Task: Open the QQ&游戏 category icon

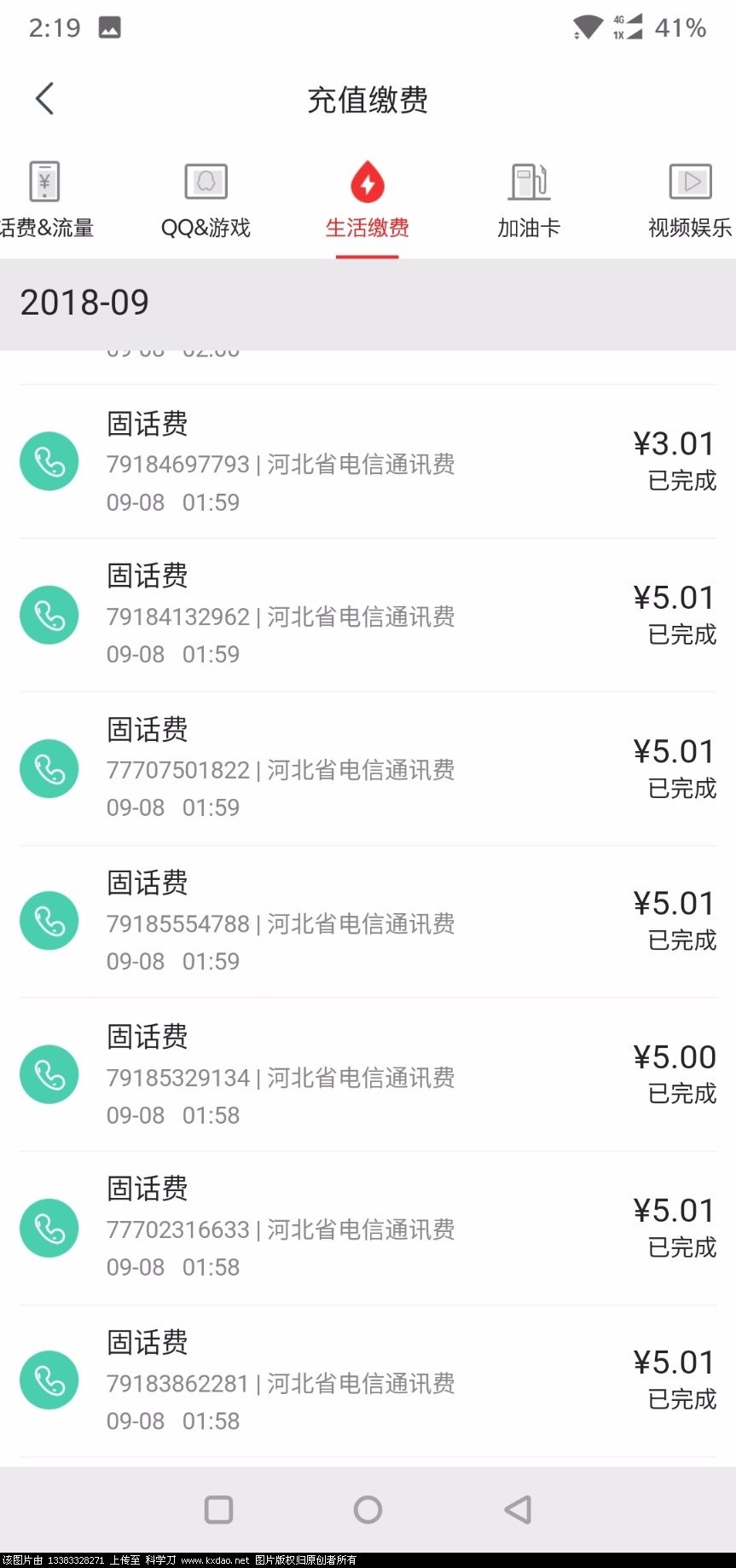Action: click(x=205, y=182)
